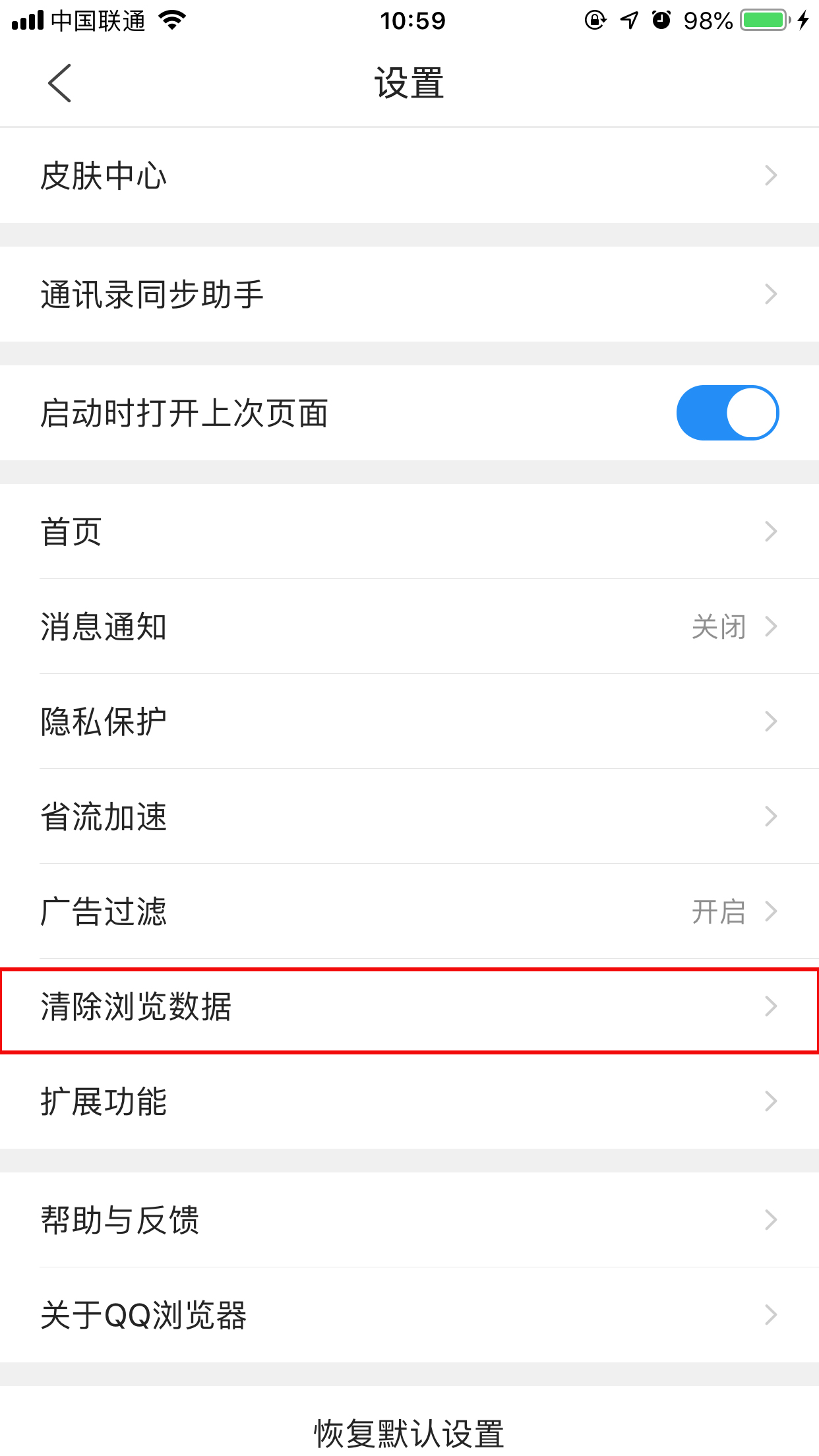Open 关于QQ浏览器 about page

409,1315
